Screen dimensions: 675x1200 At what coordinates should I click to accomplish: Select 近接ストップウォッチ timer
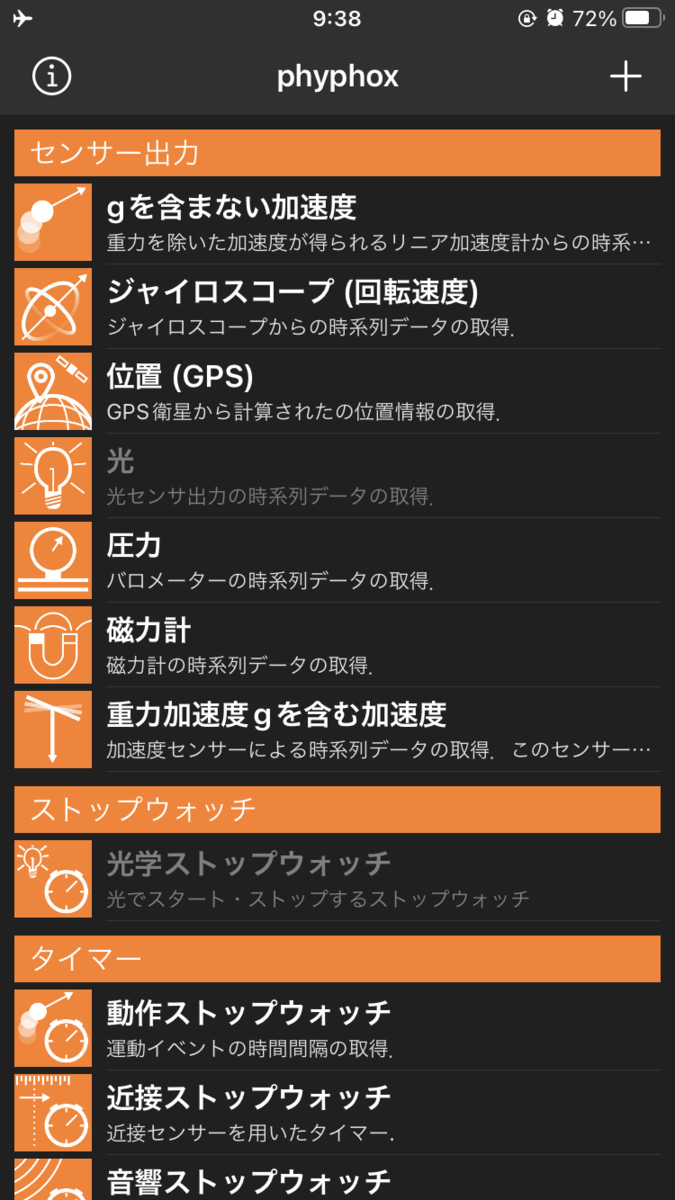tap(337, 1112)
